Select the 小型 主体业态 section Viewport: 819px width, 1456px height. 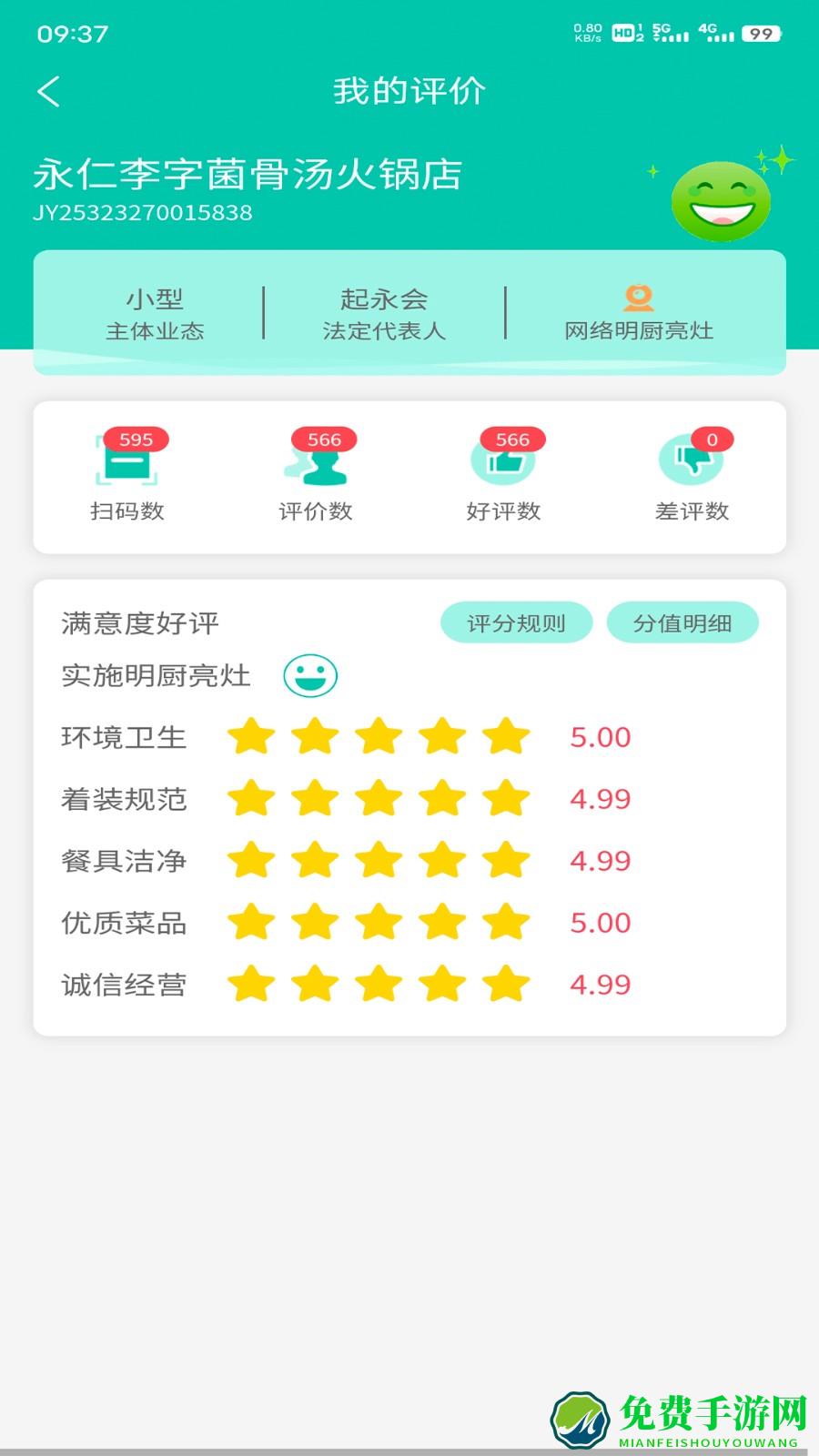(x=157, y=314)
